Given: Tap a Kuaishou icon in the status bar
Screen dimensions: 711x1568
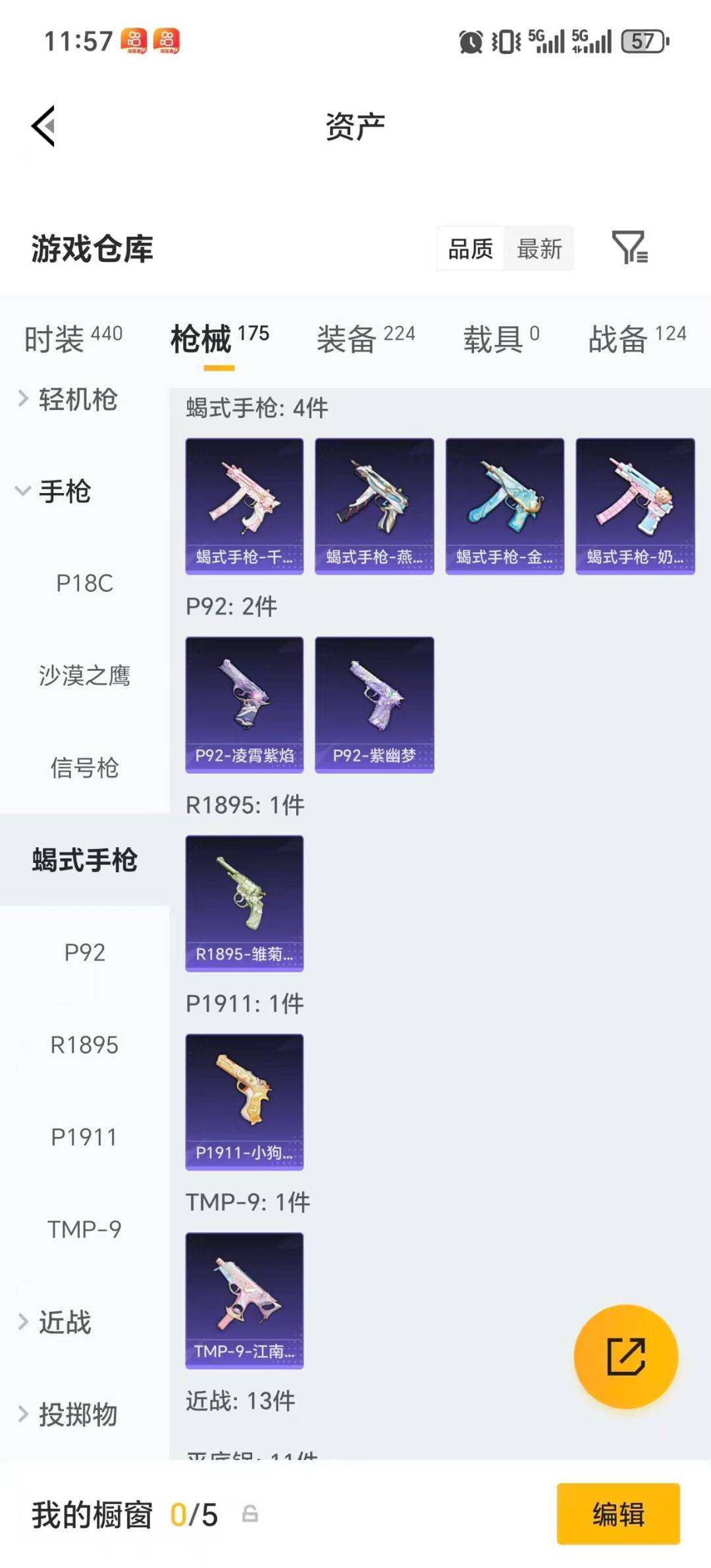Looking at the screenshot, I should click(134, 41).
